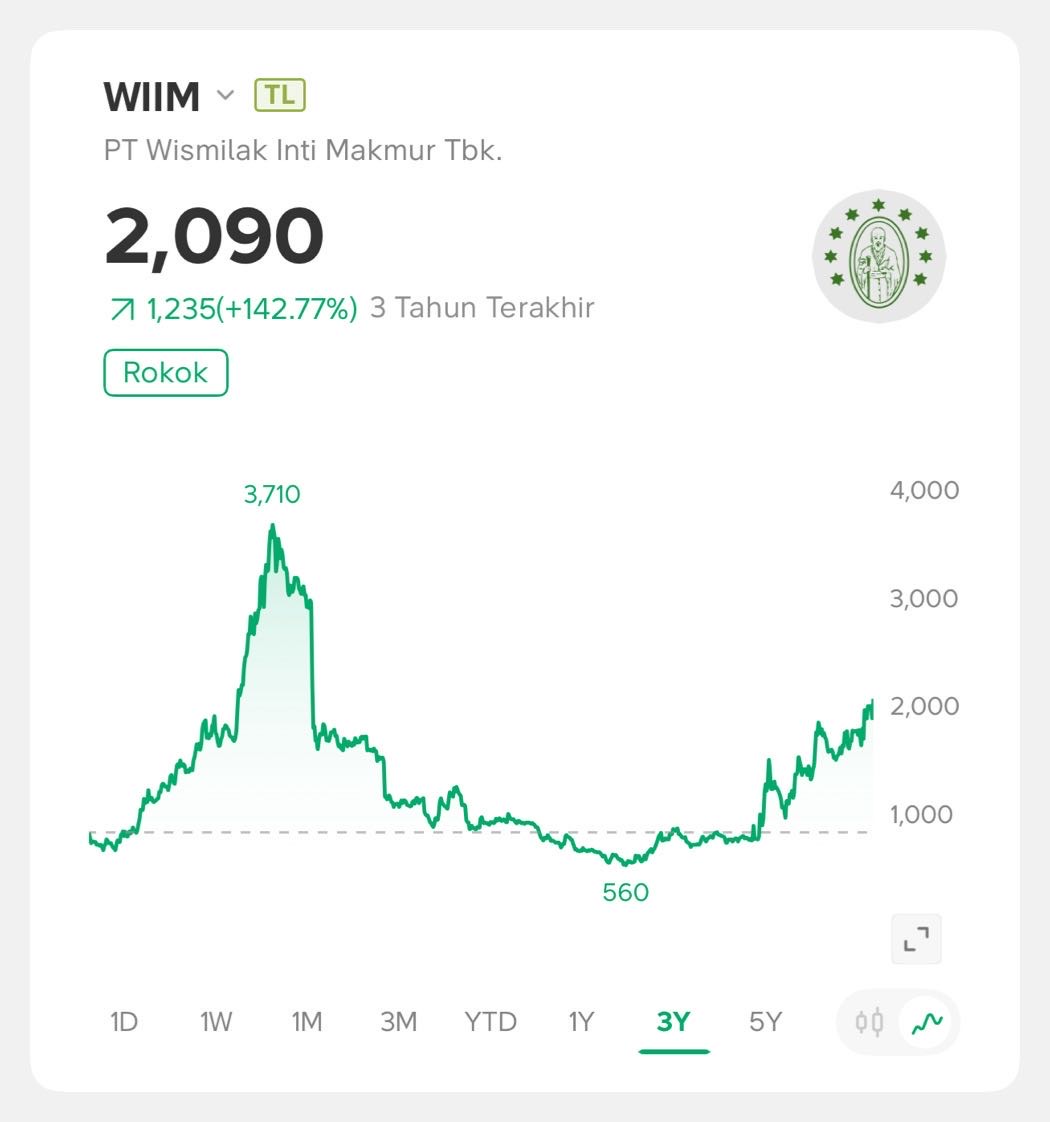Expand the chart to fullscreen
Image resolution: width=1050 pixels, height=1122 pixels.
pos(916,939)
